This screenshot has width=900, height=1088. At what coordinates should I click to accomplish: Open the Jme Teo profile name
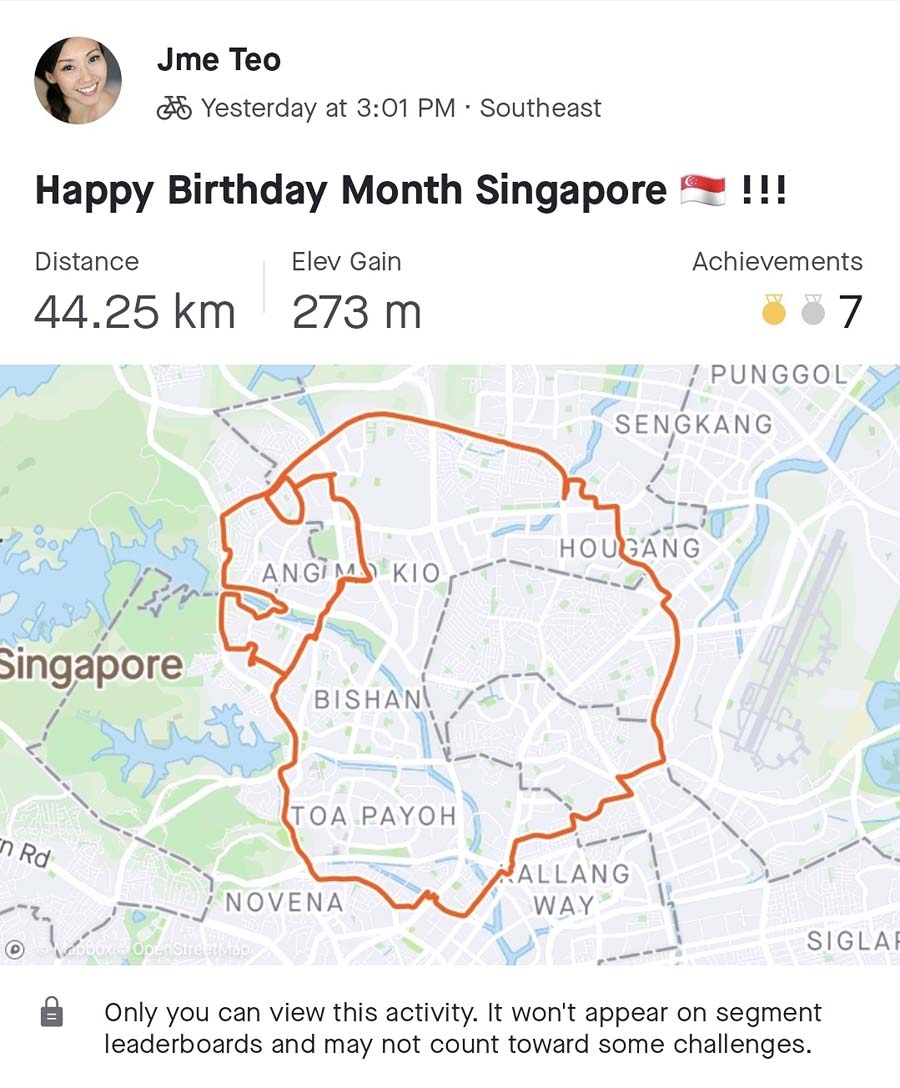pos(218,60)
